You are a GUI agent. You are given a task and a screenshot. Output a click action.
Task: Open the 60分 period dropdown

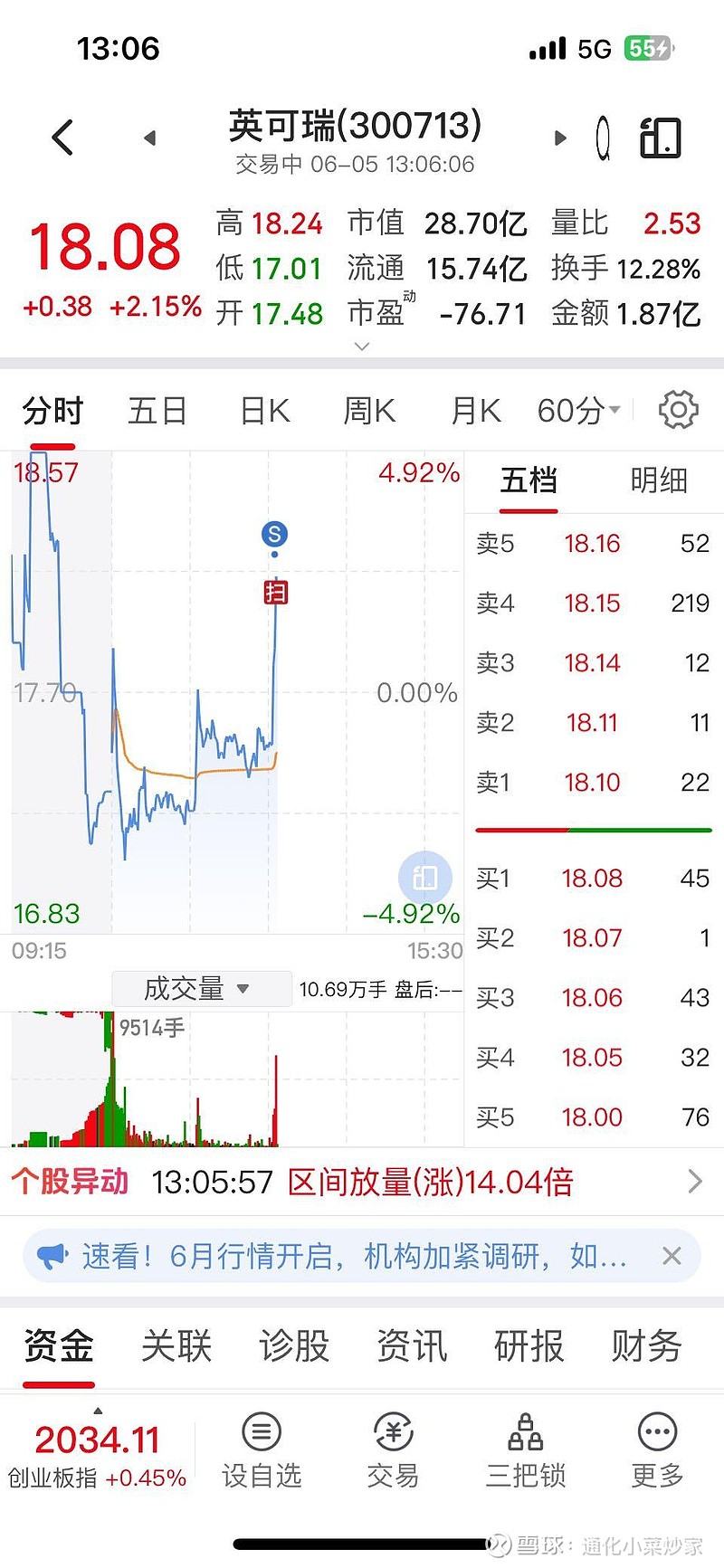tap(579, 411)
